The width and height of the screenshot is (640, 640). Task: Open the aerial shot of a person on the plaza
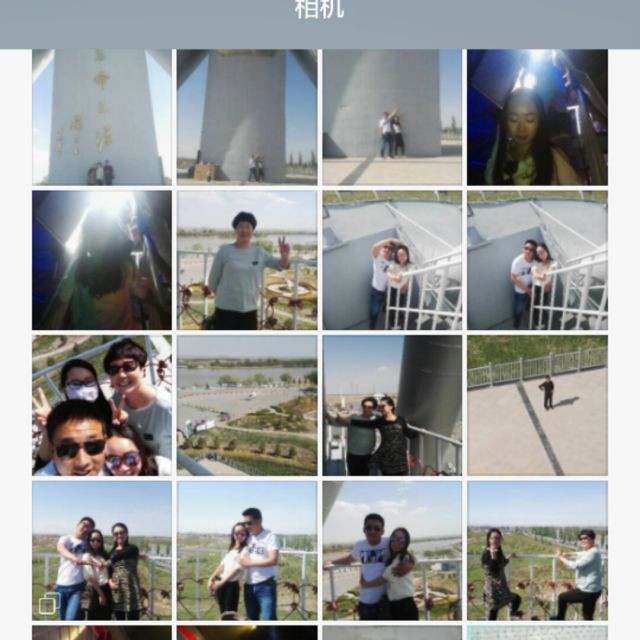[537, 405]
